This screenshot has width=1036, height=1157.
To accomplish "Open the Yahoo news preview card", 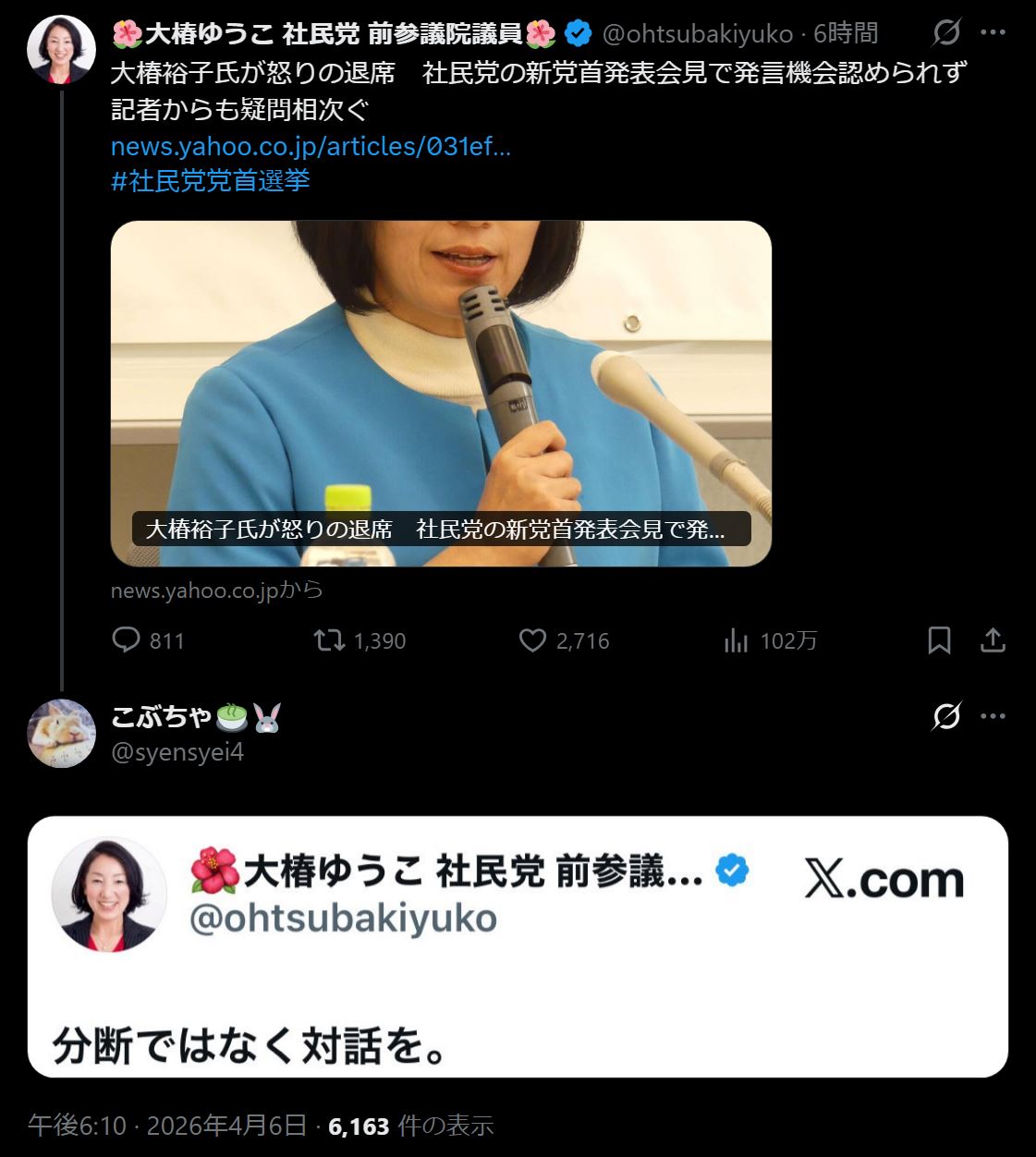I will point(441,393).
